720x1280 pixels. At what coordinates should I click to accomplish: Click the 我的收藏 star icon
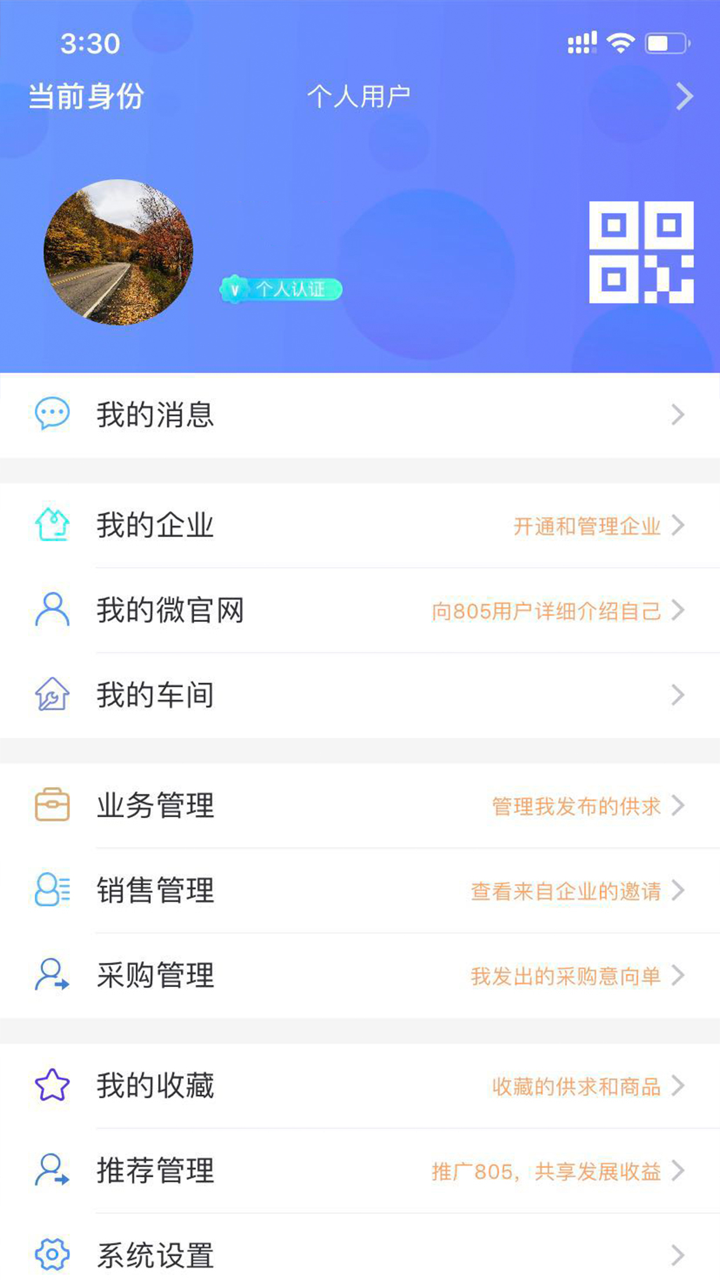coord(51,1085)
